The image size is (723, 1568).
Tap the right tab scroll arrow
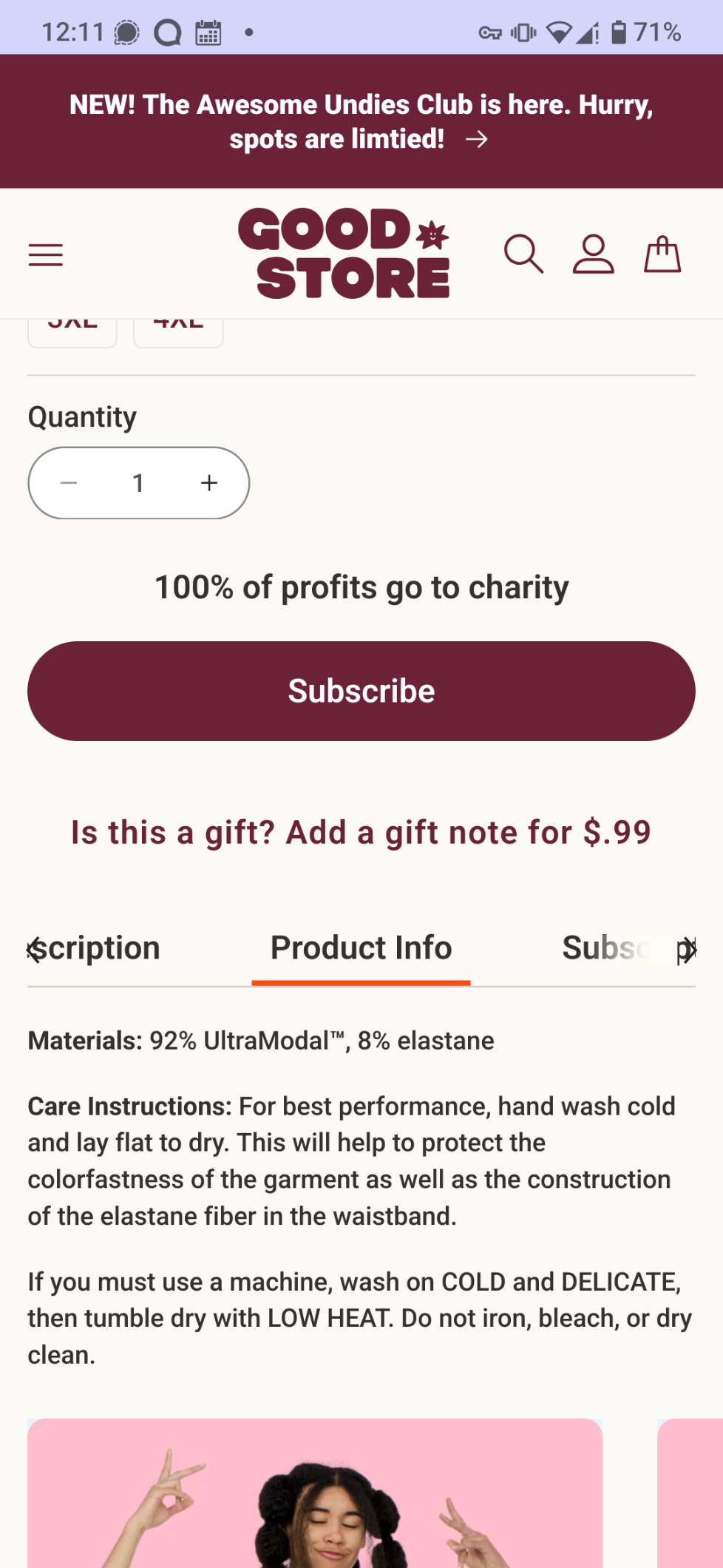point(688,950)
